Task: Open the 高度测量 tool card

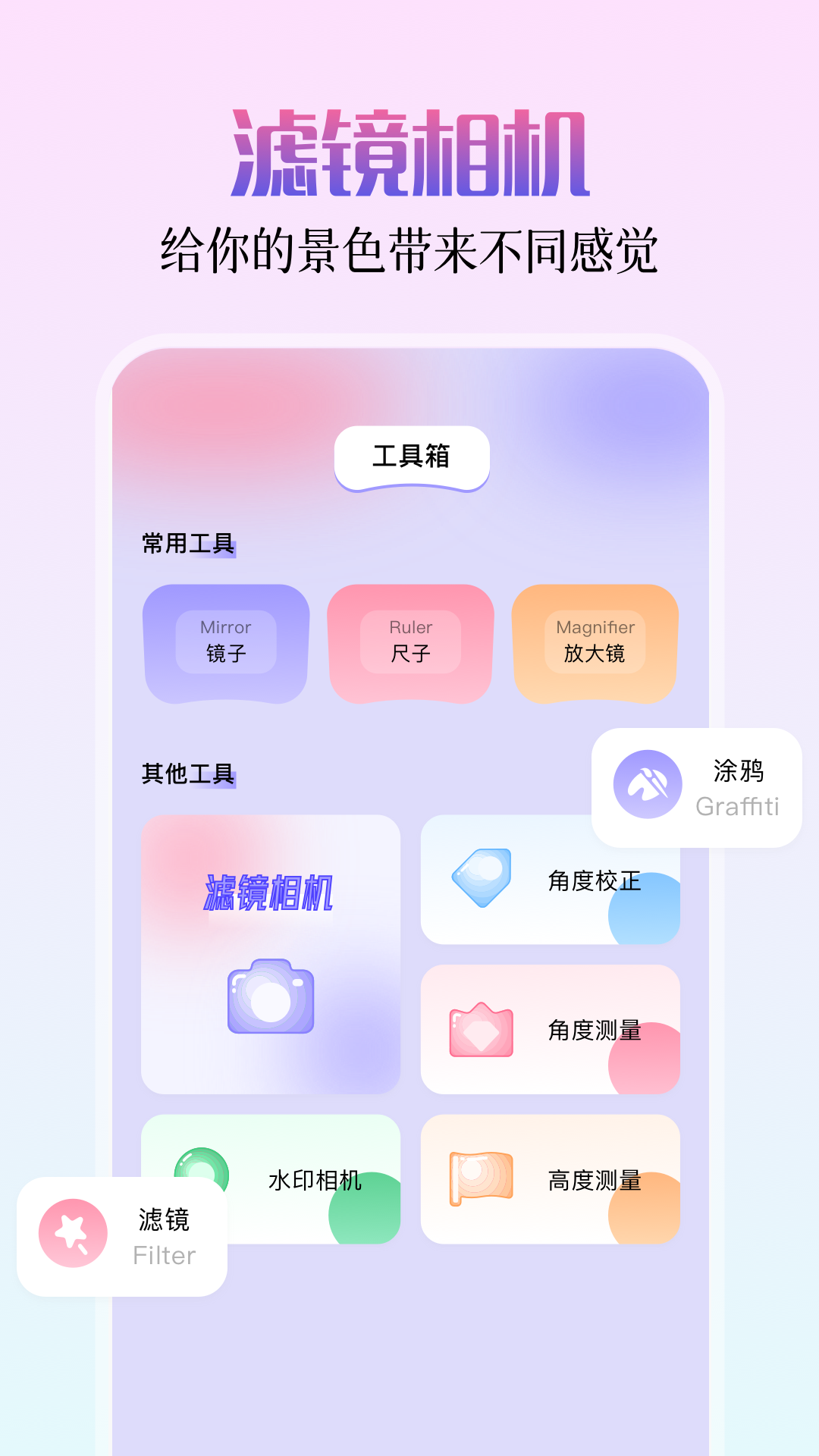Action: (551, 1180)
